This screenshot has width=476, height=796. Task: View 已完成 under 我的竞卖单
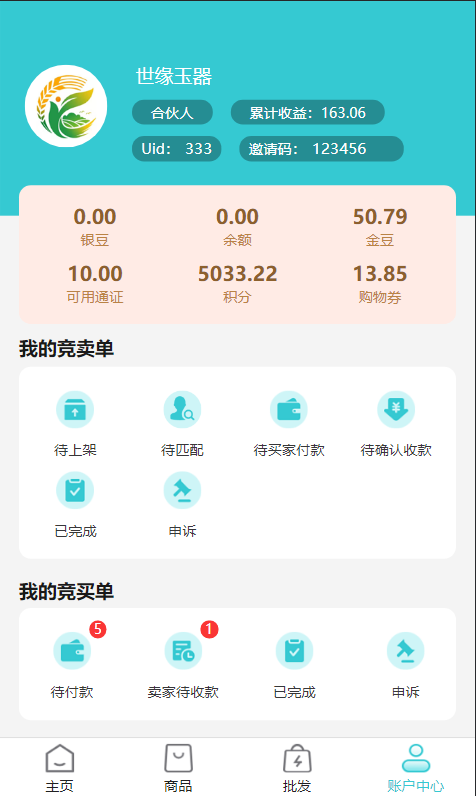(75, 505)
